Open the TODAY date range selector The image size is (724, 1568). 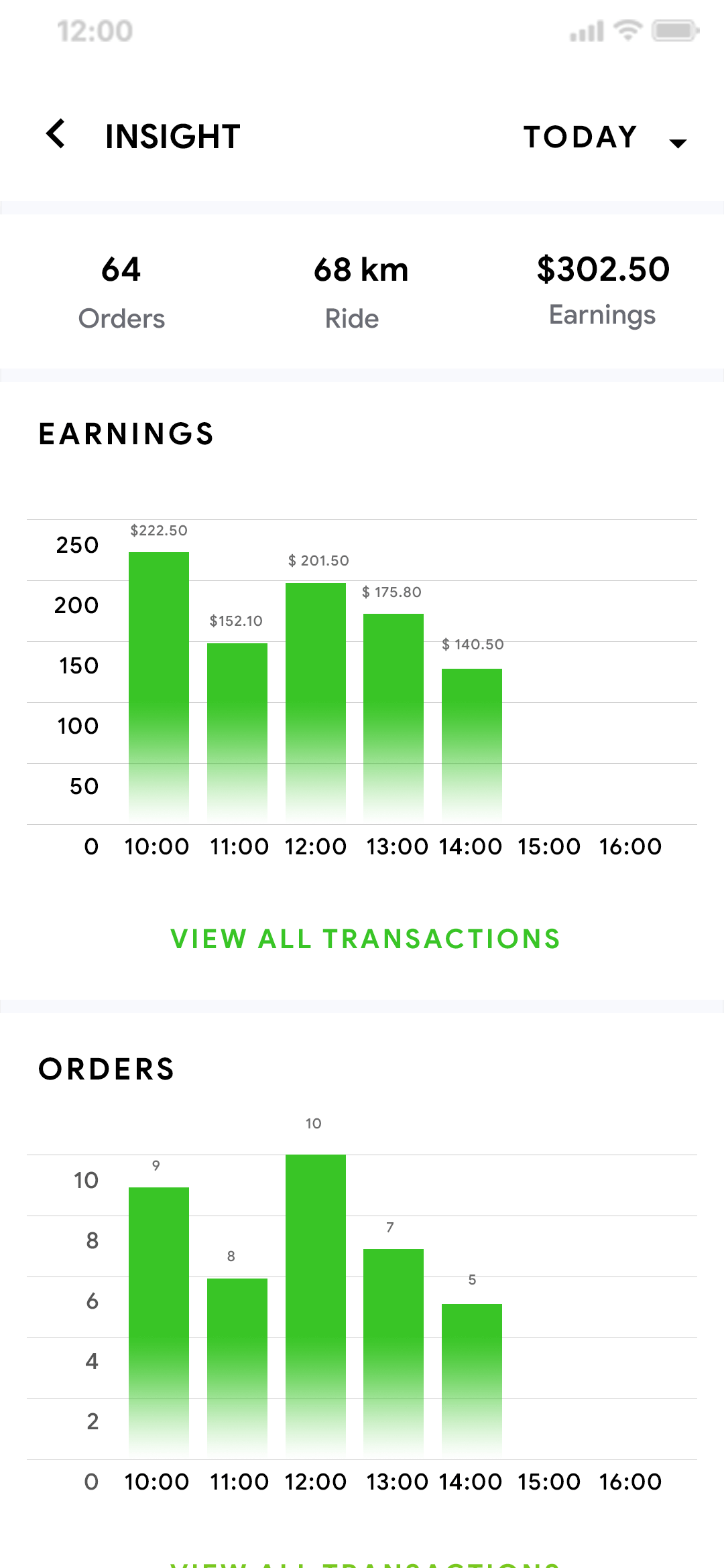581,136
